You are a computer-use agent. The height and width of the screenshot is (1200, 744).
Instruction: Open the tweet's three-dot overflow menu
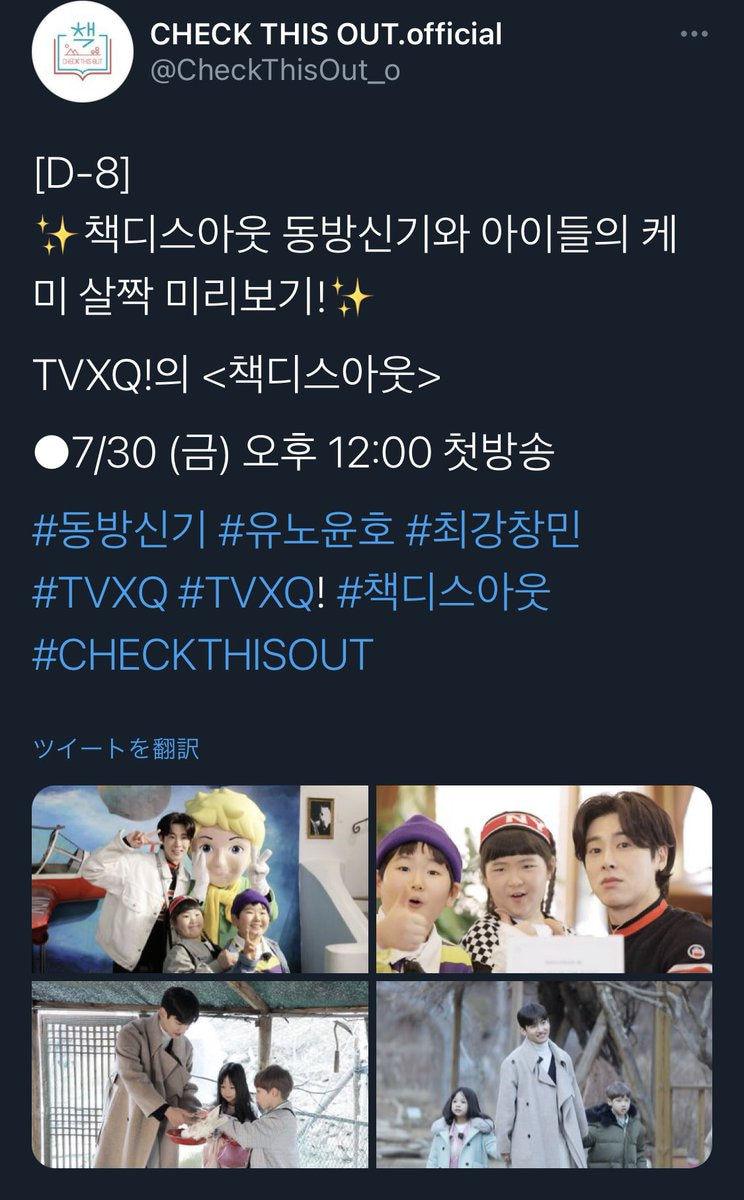click(x=693, y=35)
